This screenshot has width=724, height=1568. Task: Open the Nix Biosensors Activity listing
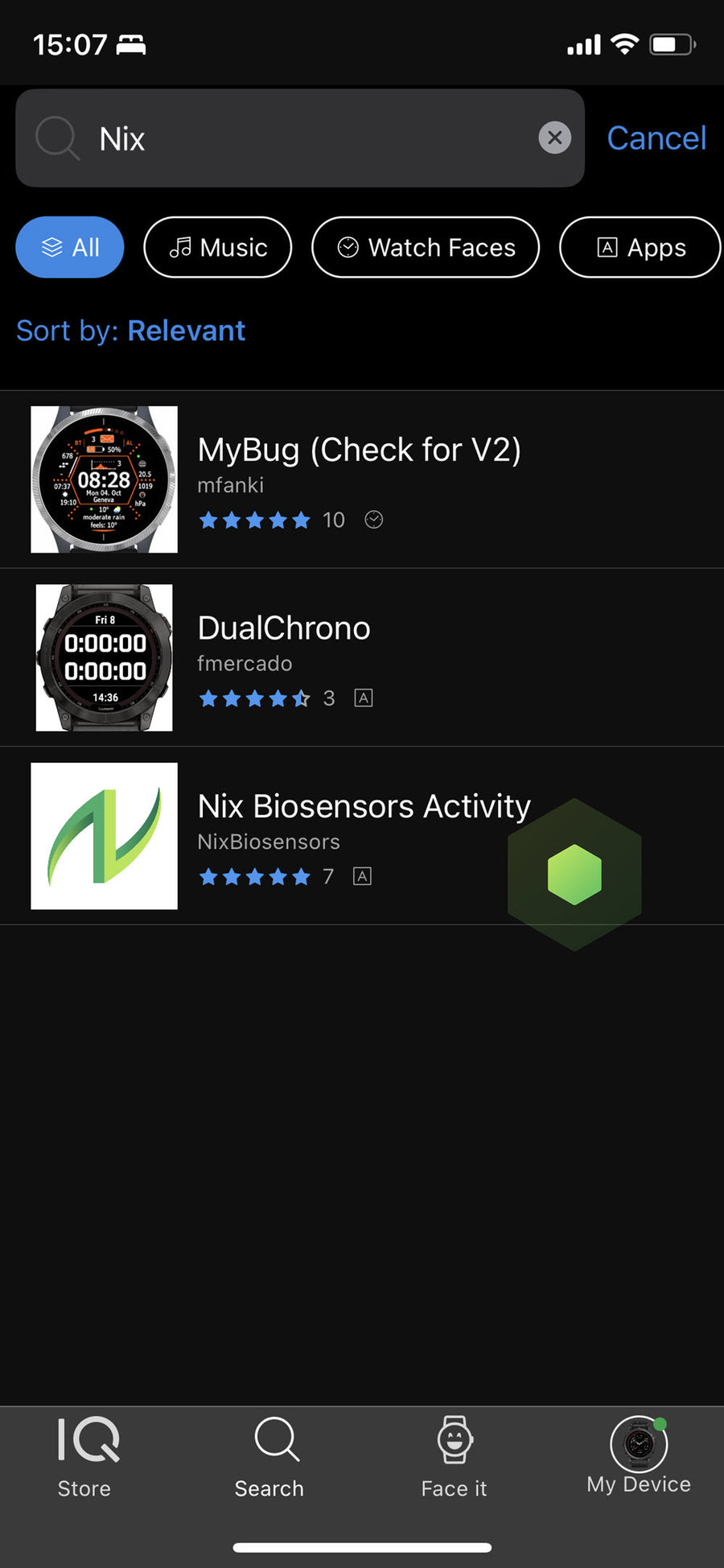[364, 805]
